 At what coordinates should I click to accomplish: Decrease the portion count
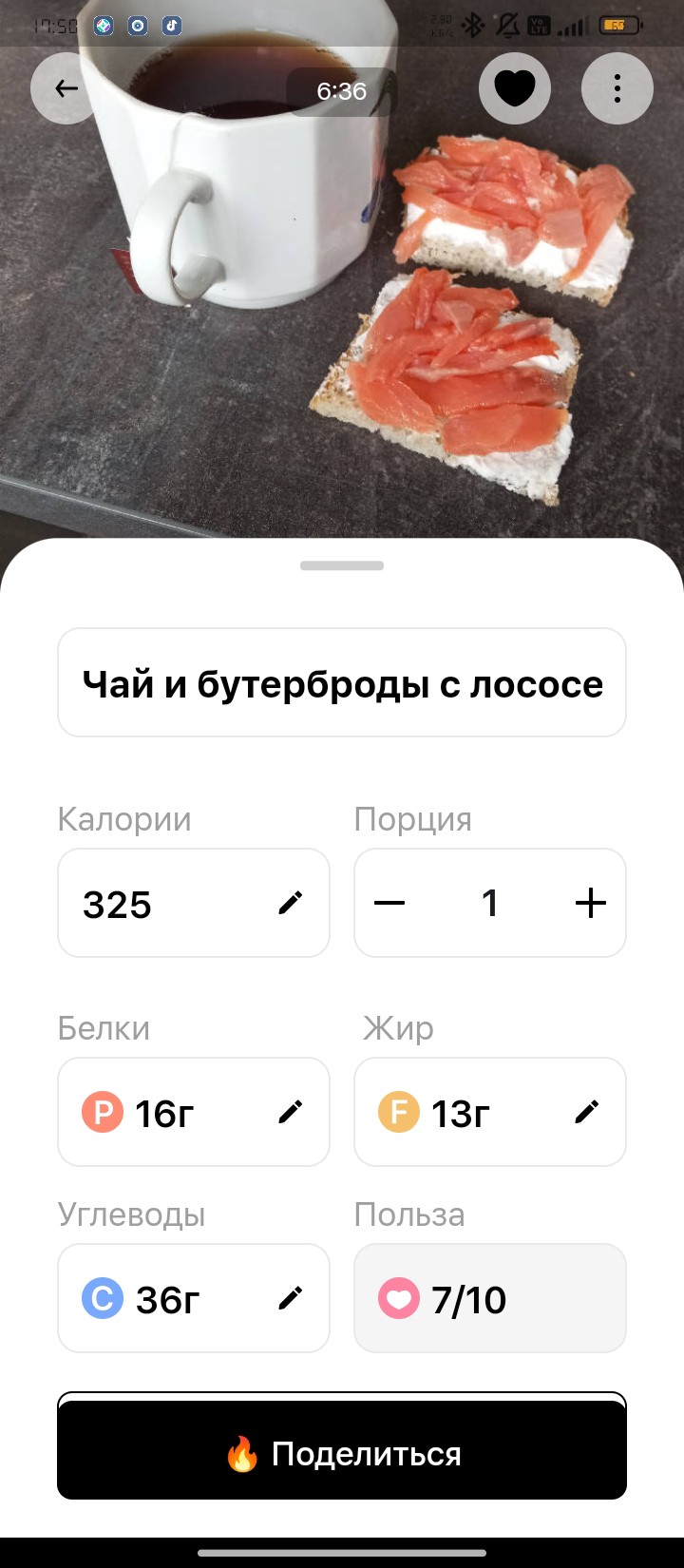coord(389,903)
